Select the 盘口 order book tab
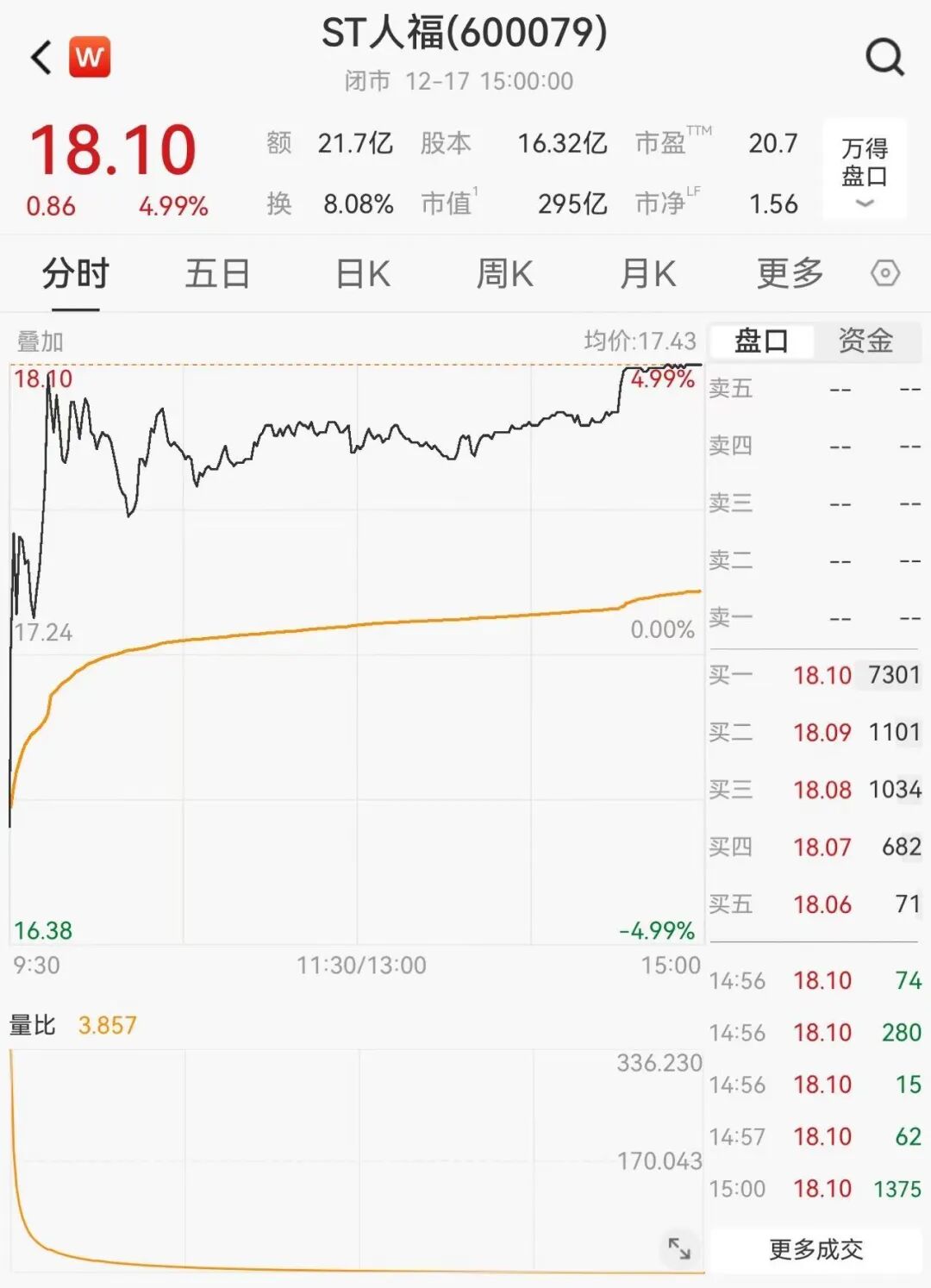The width and height of the screenshot is (931, 1288). (761, 341)
